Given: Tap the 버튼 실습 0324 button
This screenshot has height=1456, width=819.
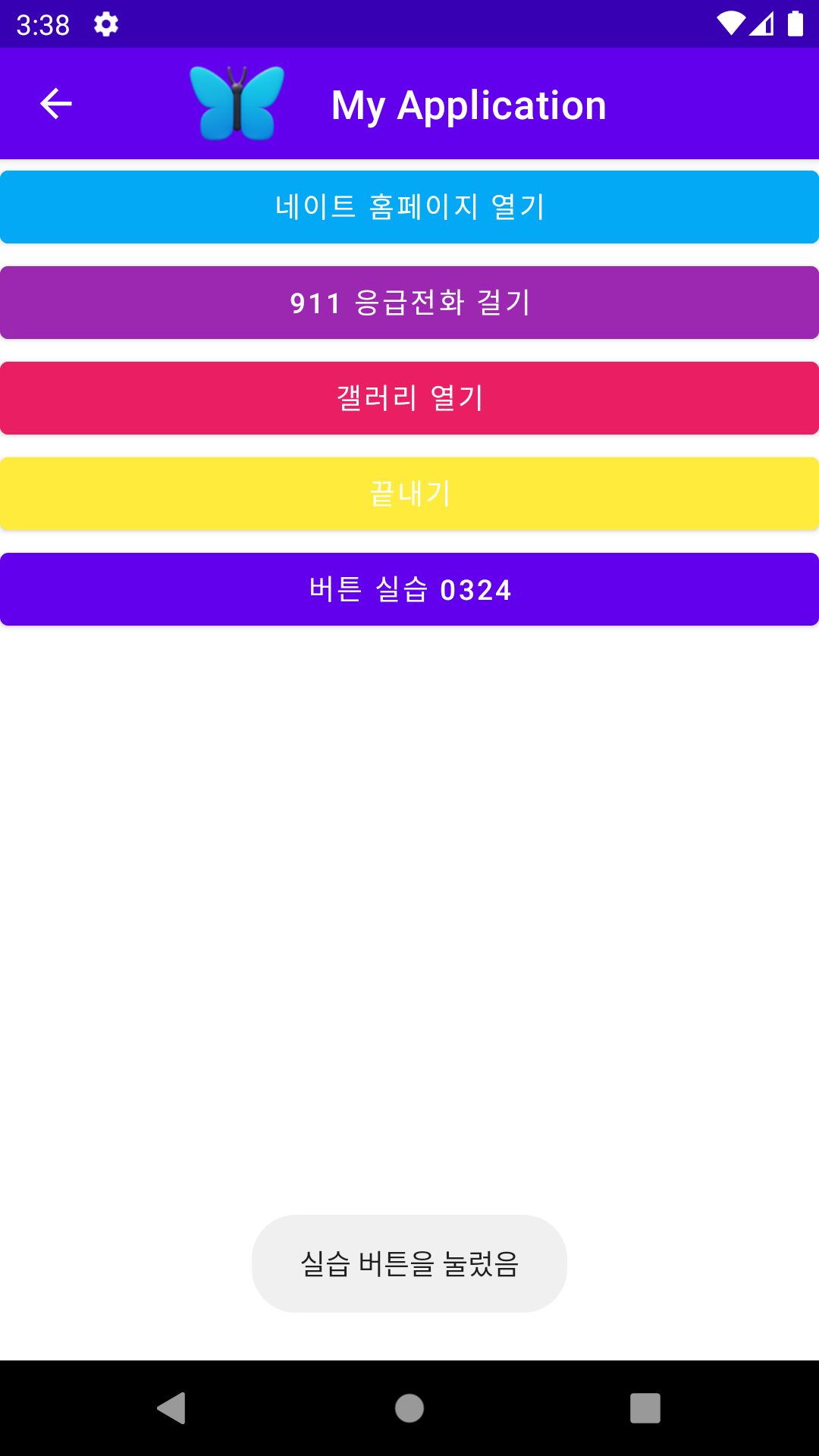Looking at the screenshot, I should (x=409, y=589).
